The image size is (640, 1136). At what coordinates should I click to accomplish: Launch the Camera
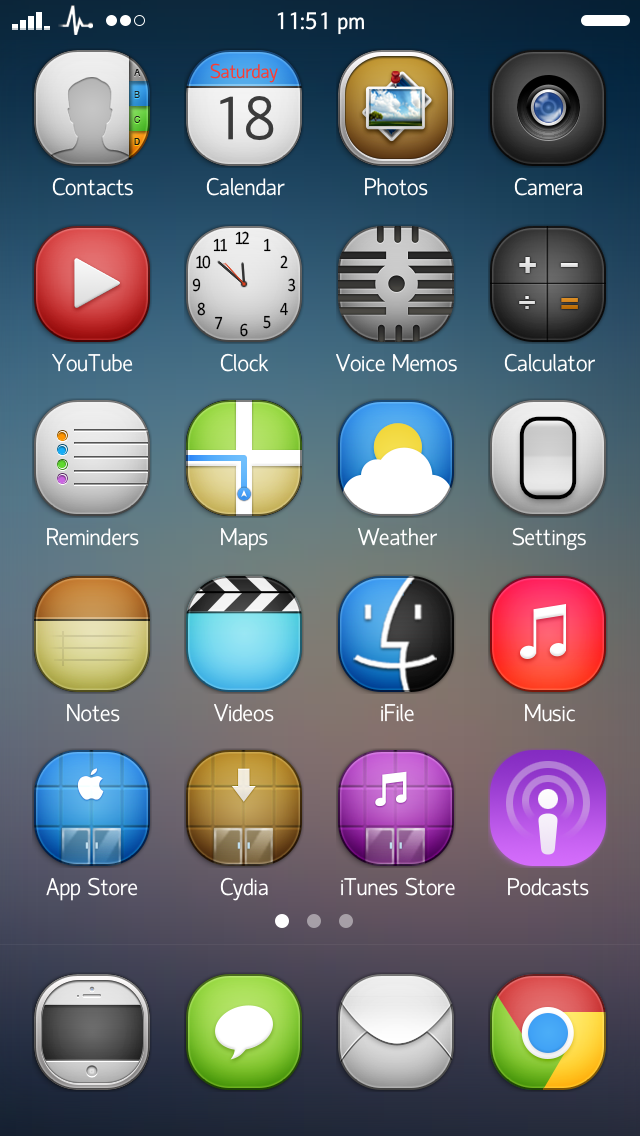coord(548,109)
